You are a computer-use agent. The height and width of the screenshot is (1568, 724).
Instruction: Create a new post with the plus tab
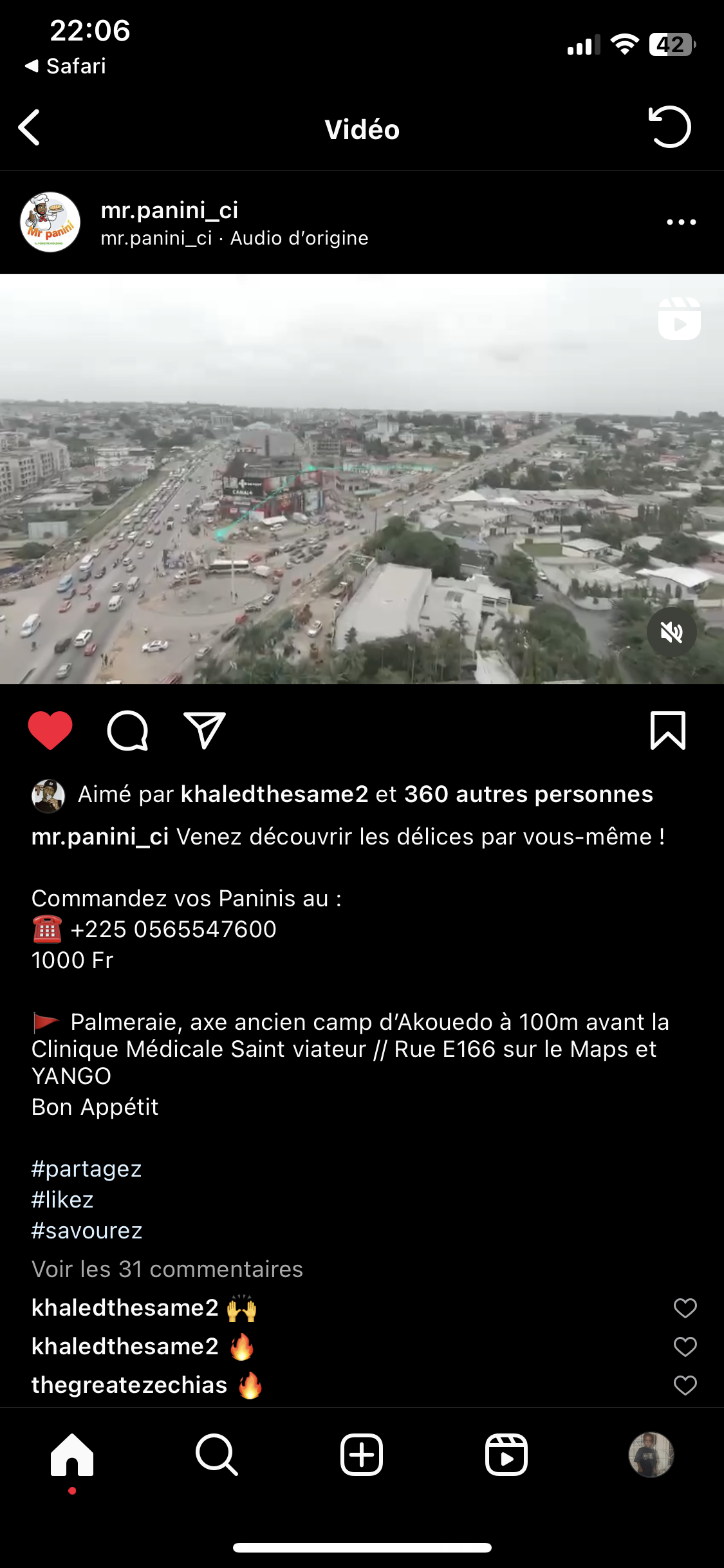(362, 1455)
